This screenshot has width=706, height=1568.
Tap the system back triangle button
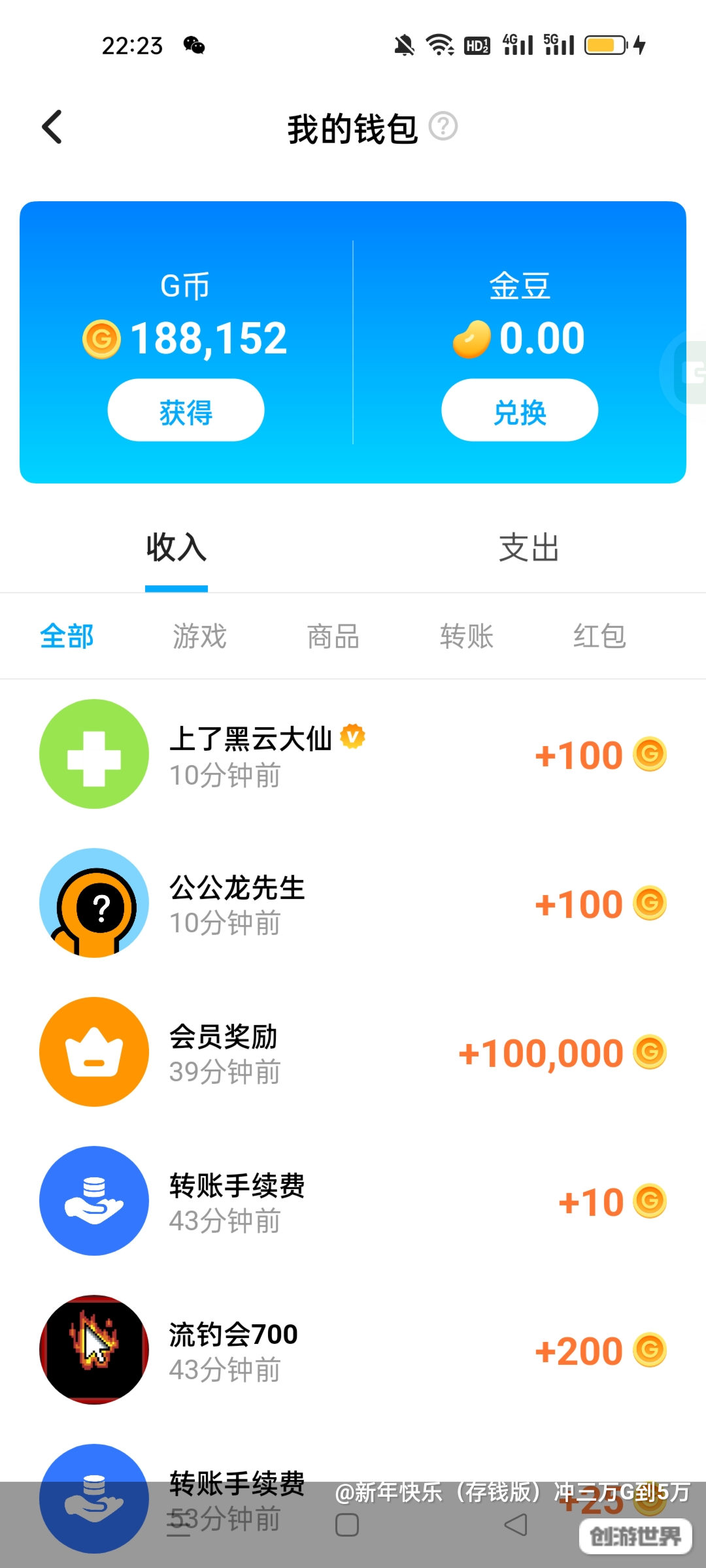(516, 1526)
